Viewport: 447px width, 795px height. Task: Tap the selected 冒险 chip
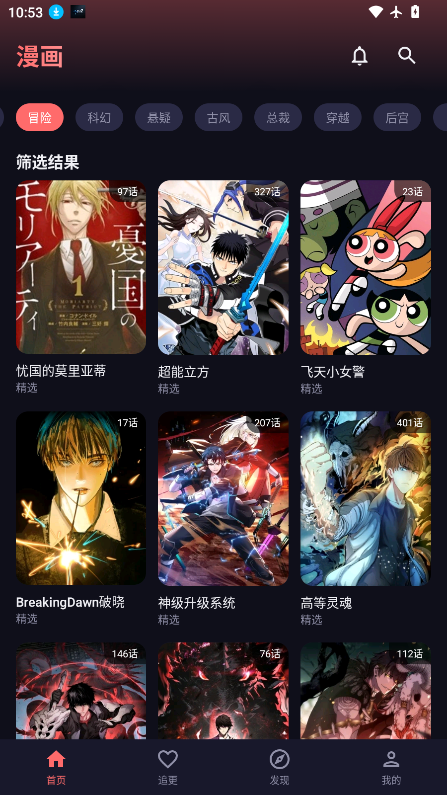coord(40,118)
